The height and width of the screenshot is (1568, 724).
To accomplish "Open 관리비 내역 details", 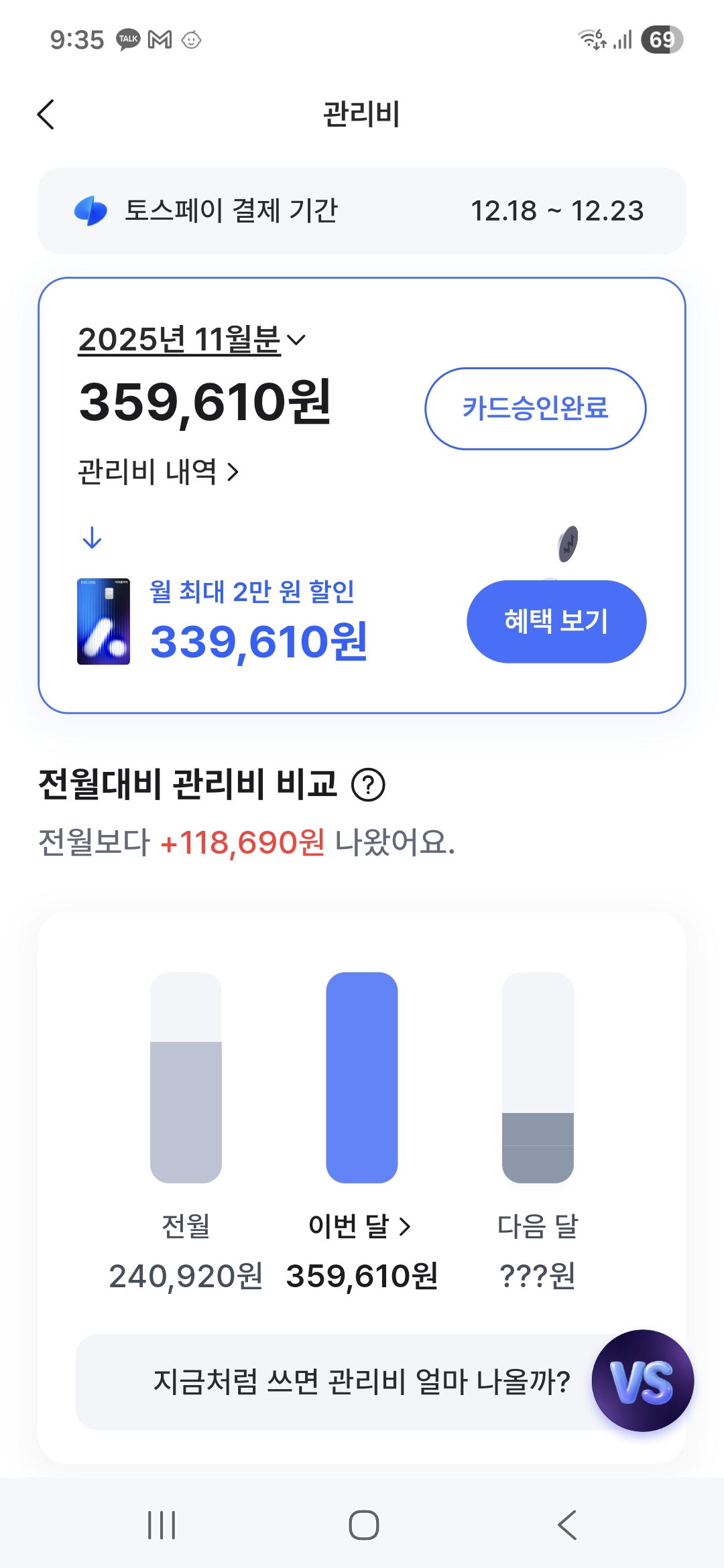I will point(158,472).
